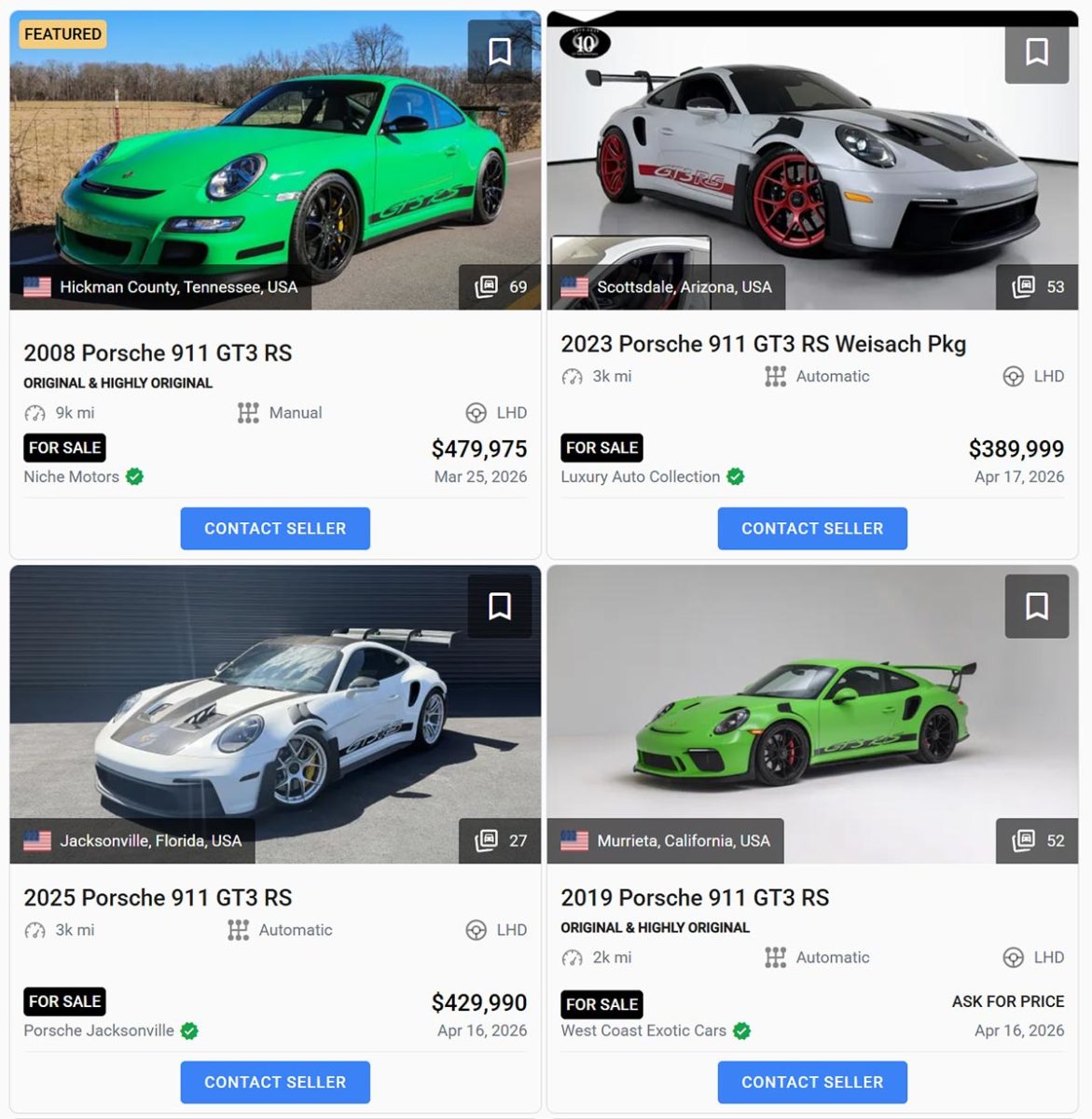Contact seller Luxury Auto Collection
This screenshot has width=1092, height=1119.
(812, 529)
